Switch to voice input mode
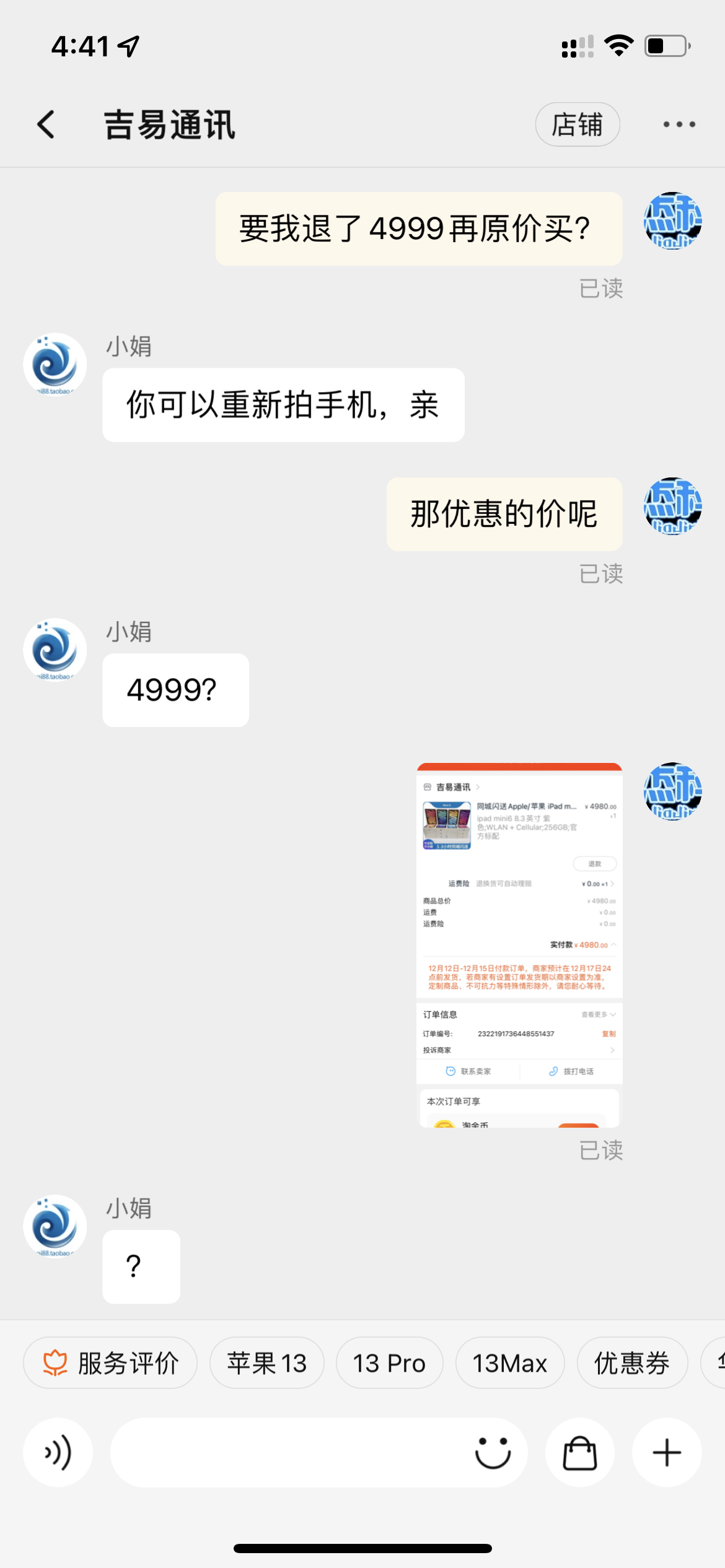The height and width of the screenshot is (1568, 725). pyautogui.click(x=58, y=1452)
